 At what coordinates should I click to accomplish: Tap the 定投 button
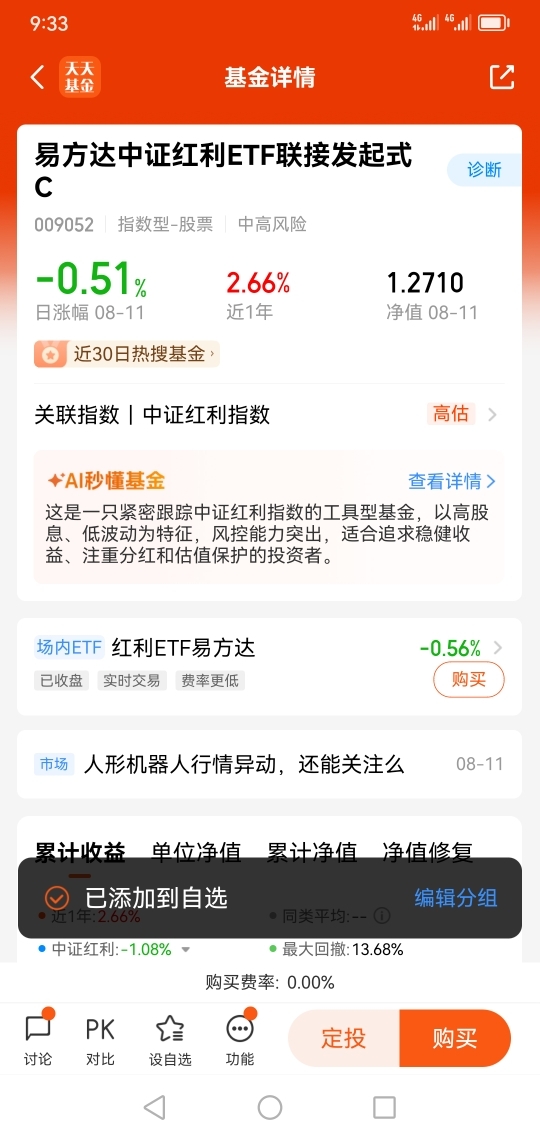[344, 1038]
